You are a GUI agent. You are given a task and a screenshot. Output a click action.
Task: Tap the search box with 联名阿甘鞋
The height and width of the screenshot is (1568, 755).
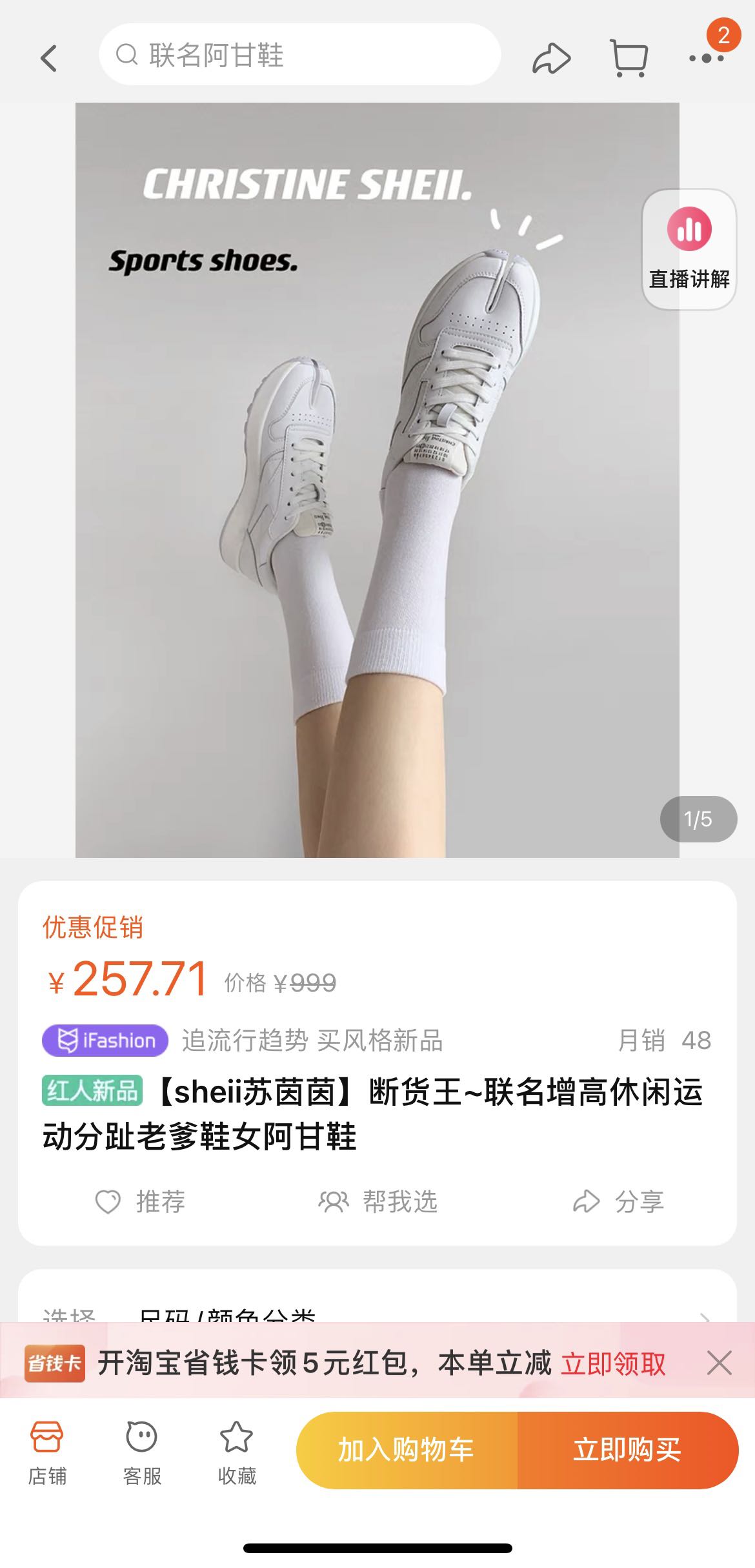[x=299, y=55]
